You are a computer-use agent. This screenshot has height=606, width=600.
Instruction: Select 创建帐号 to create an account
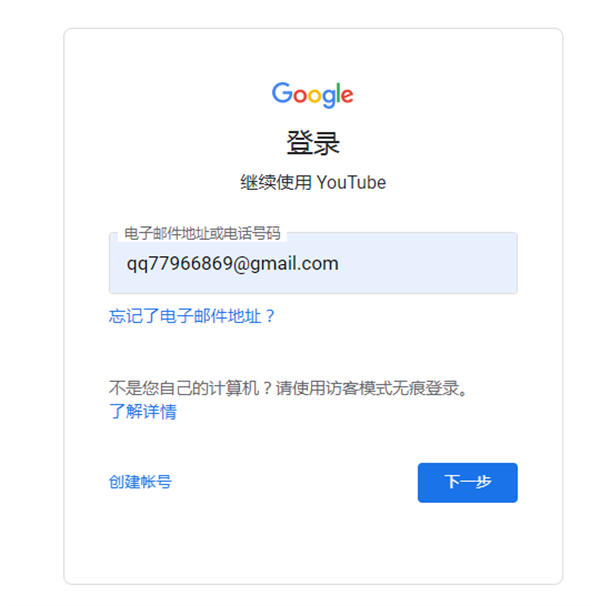140,482
